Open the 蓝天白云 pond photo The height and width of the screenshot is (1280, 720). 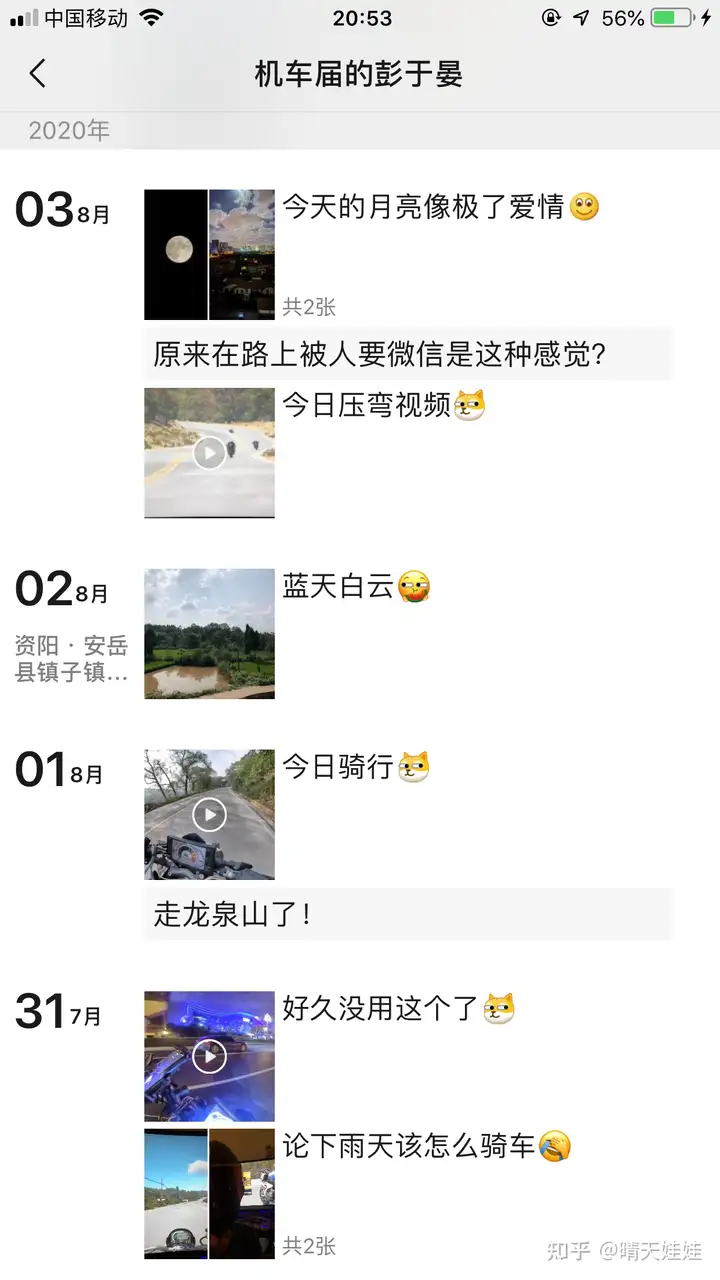tap(209, 634)
